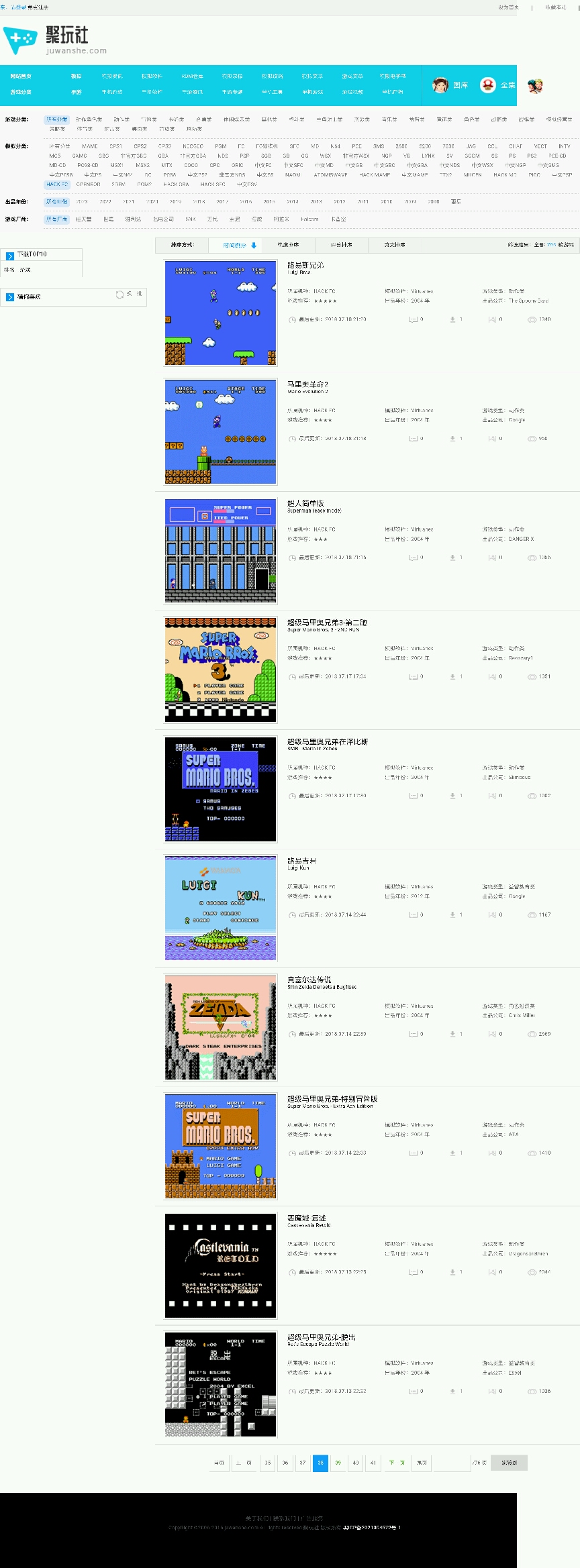Filter by the HACK FC category
The height and width of the screenshot is (1568, 580).
(57, 185)
